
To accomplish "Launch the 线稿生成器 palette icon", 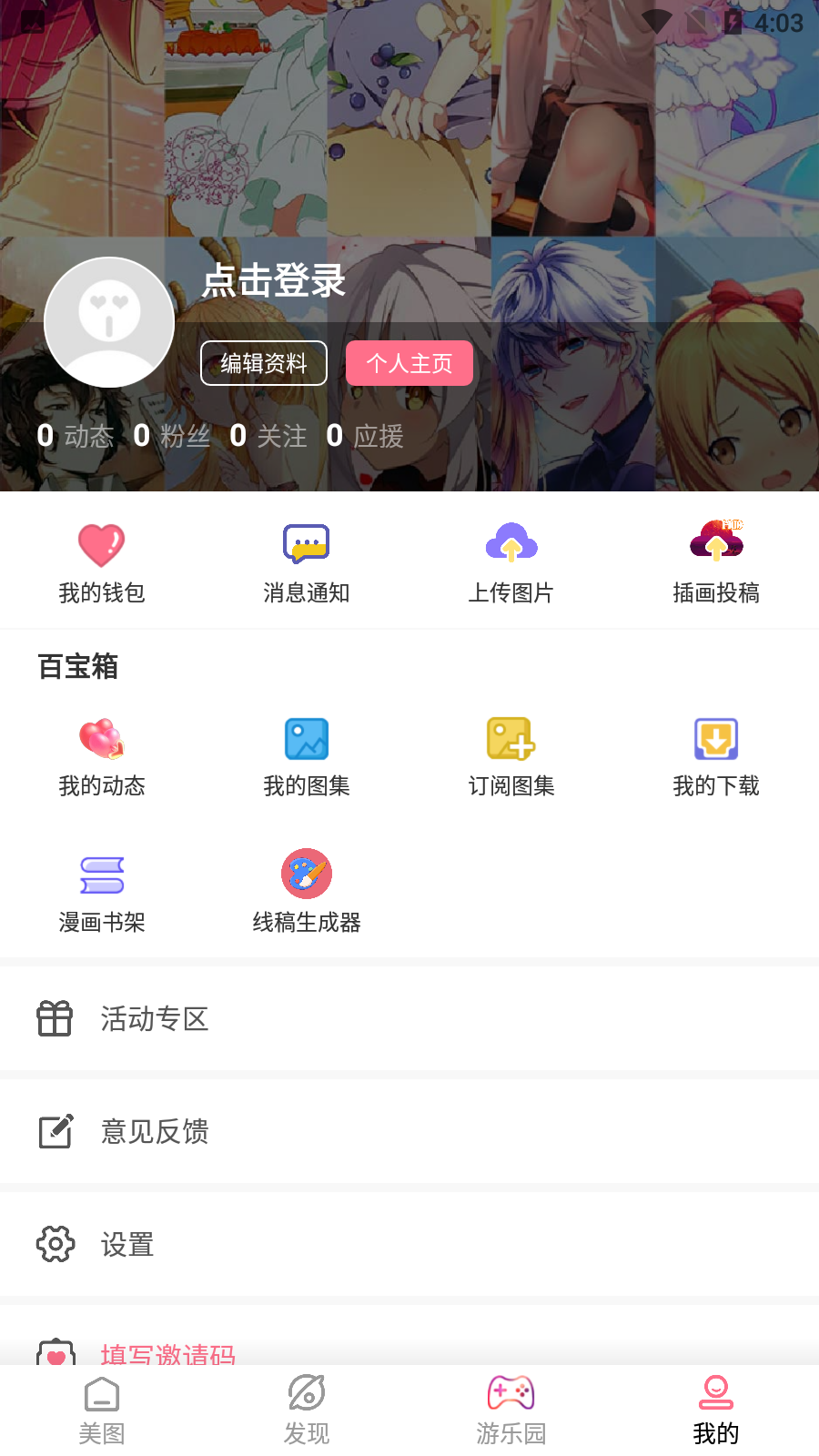I will pyautogui.click(x=306, y=873).
